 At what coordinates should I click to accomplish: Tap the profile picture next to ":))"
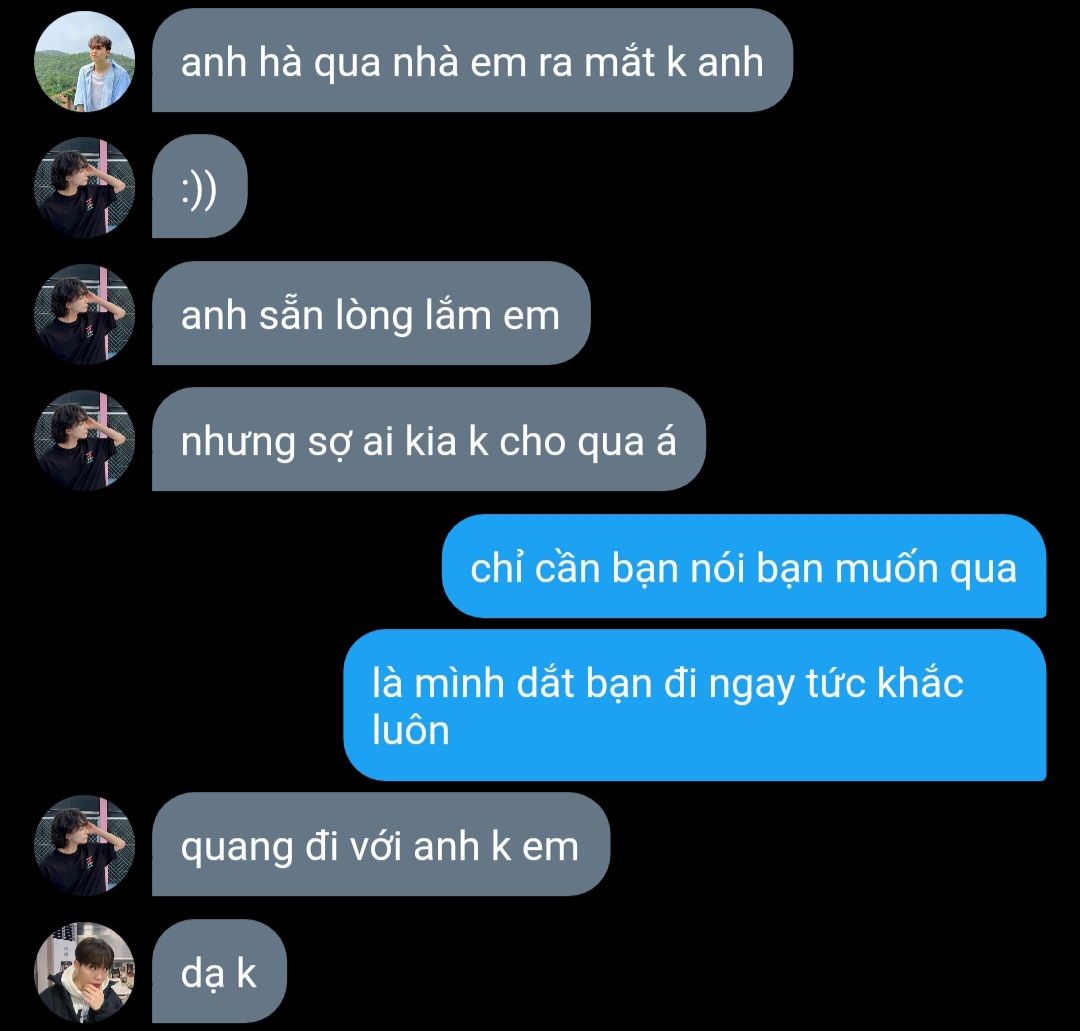(x=84, y=187)
